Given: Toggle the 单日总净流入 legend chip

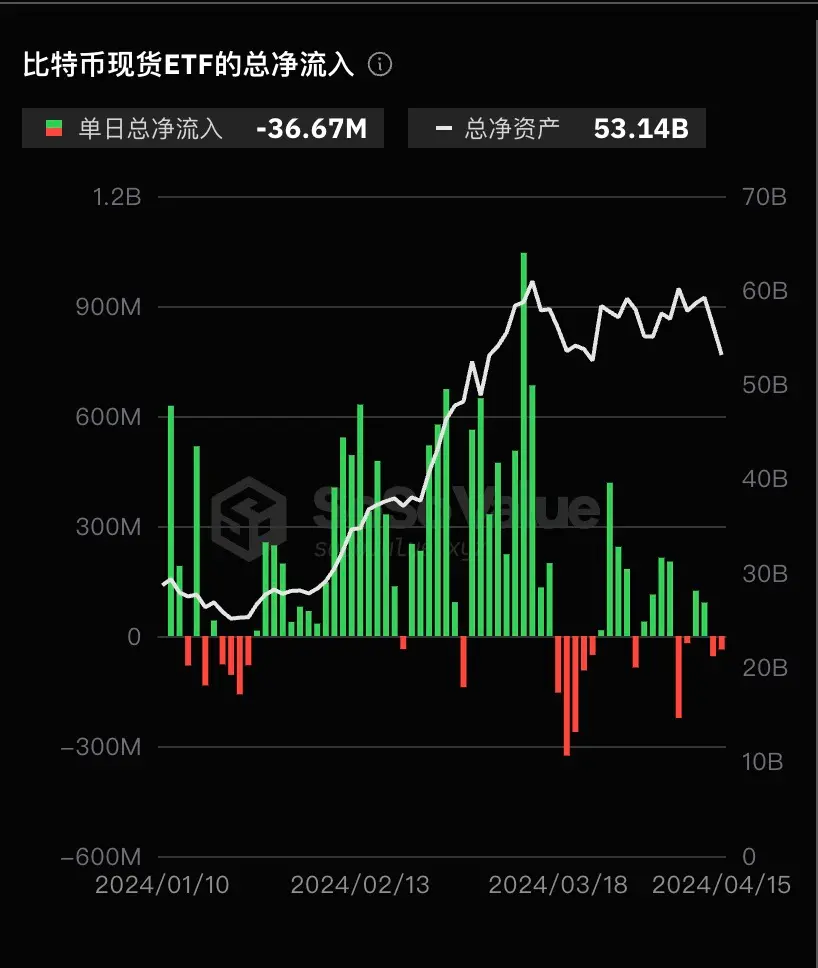Looking at the screenshot, I should pyautogui.click(x=203, y=128).
